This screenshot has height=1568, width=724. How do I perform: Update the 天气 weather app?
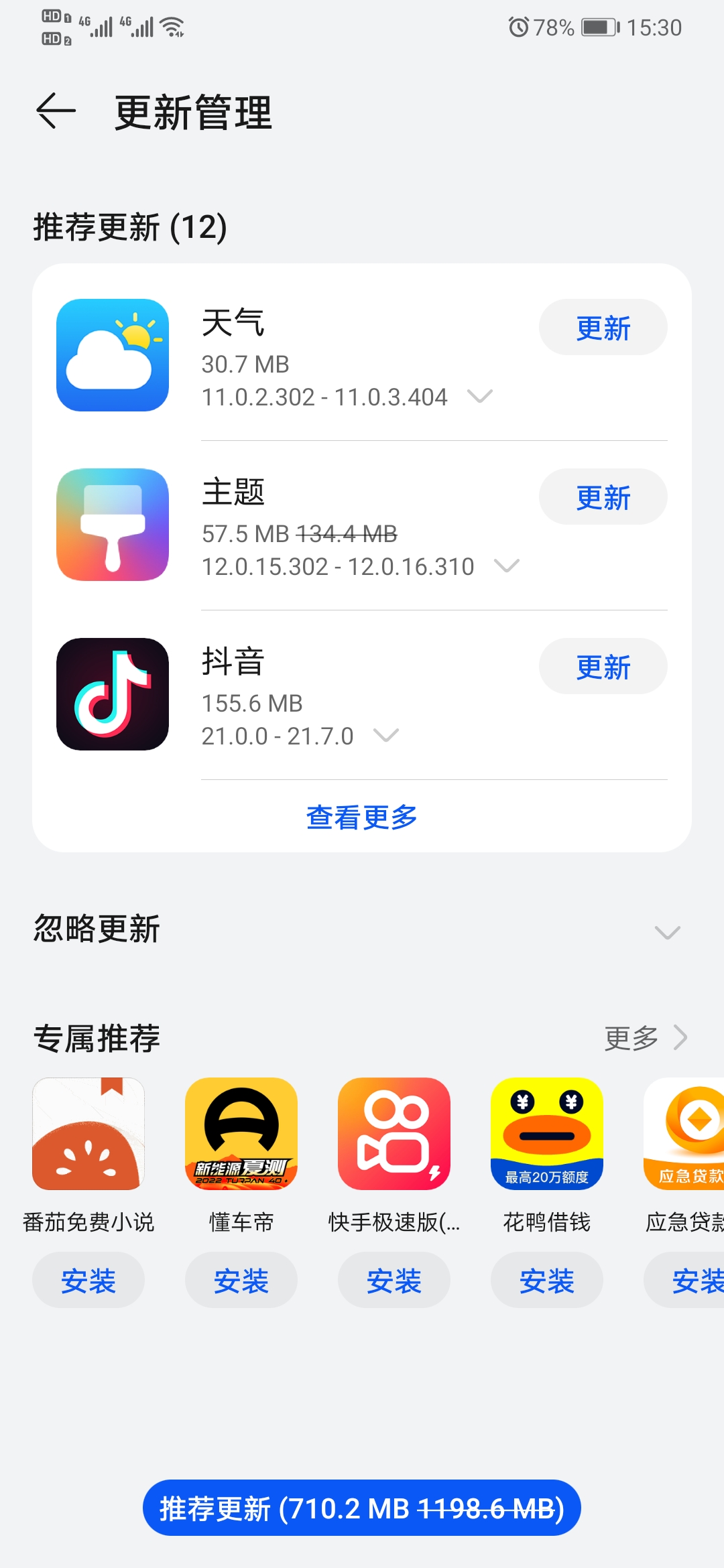coord(602,326)
